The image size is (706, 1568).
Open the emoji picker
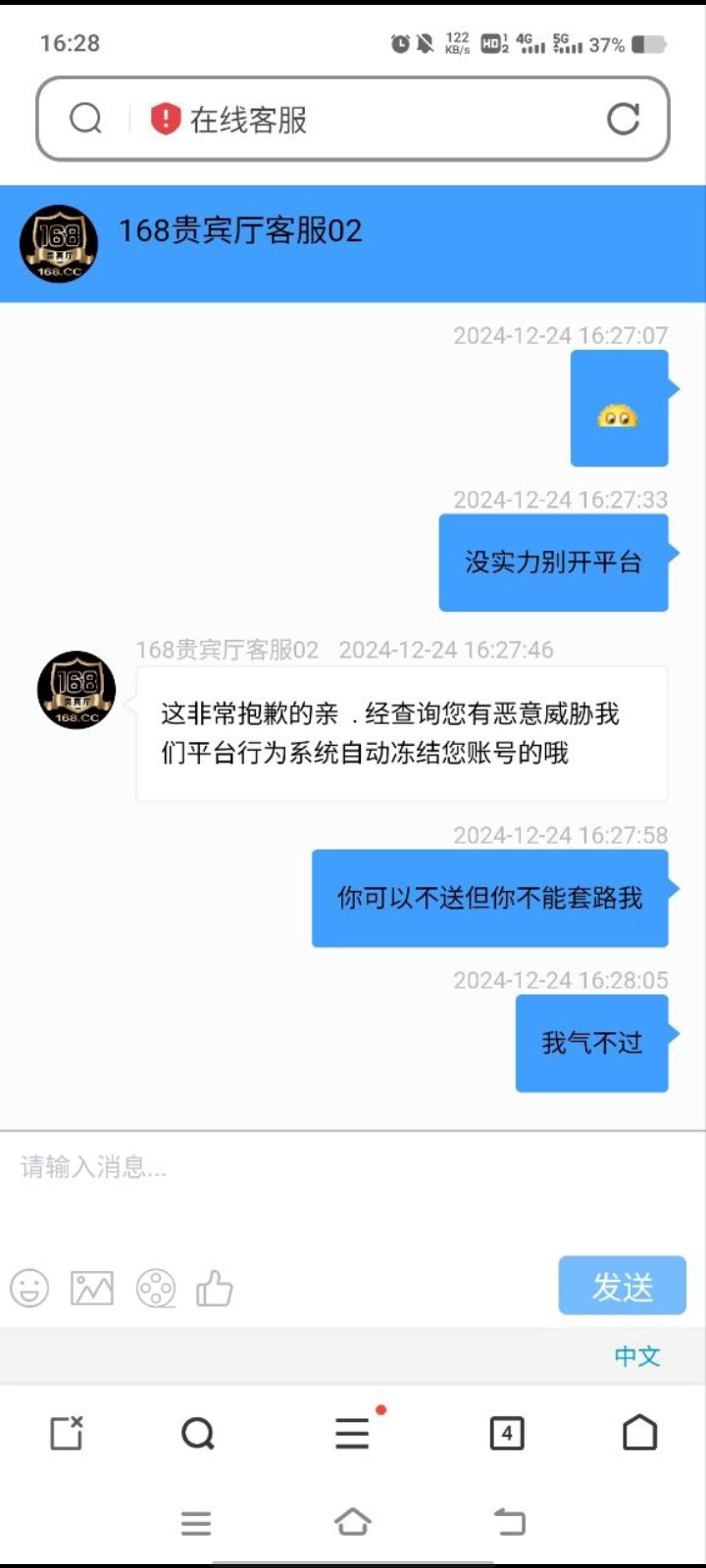pyautogui.click(x=29, y=1289)
